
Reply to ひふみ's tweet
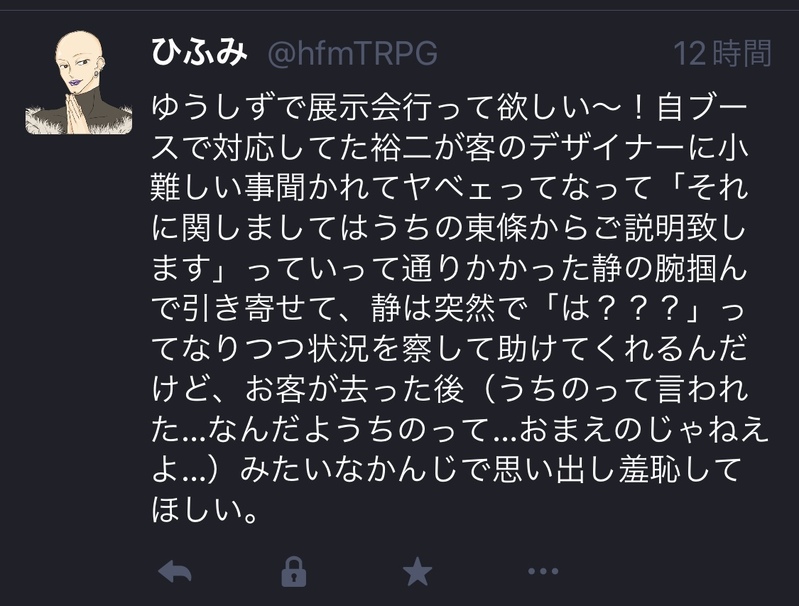pyautogui.click(x=175, y=572)
